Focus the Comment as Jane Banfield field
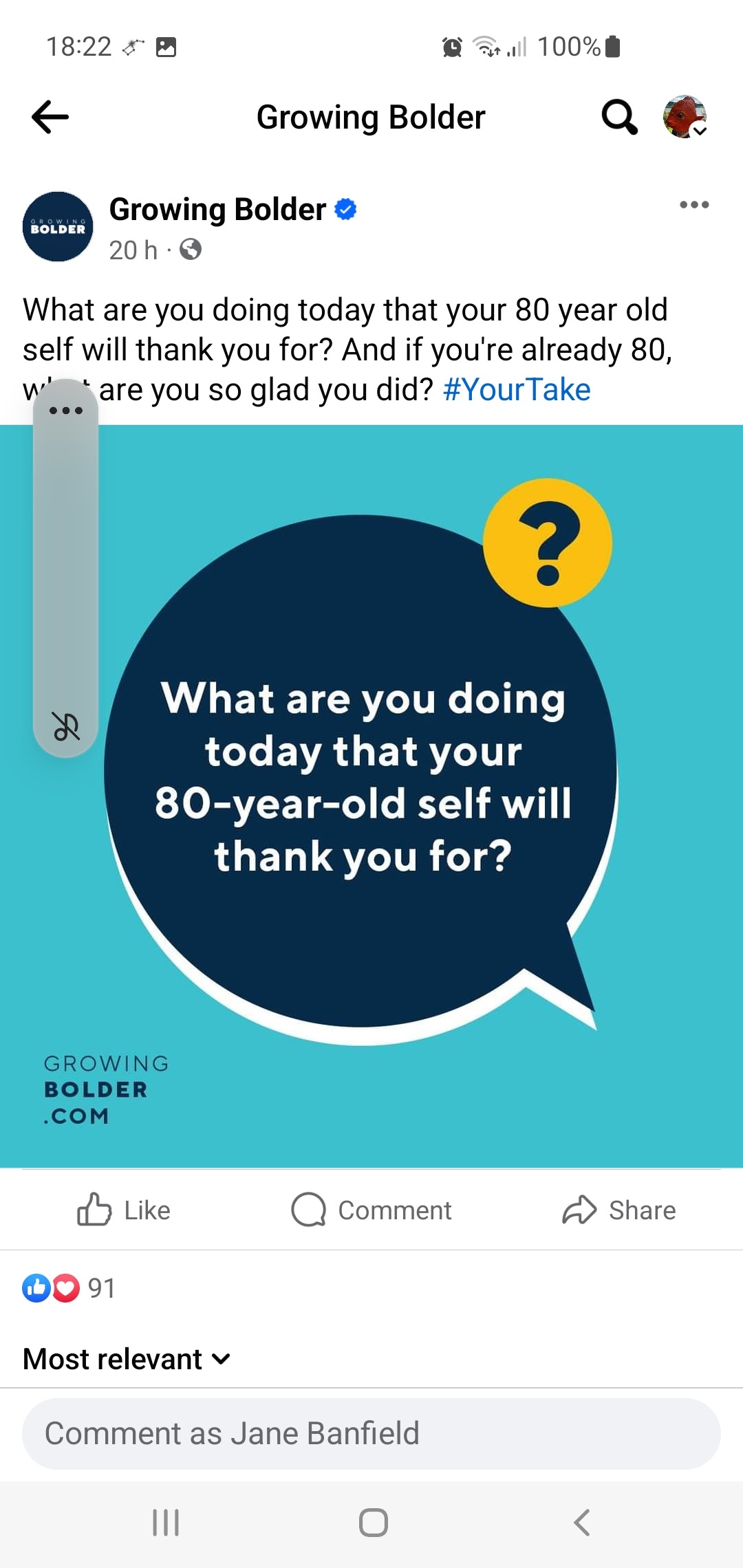This screenshot has width=743, height=1568. click(371, 1434)
